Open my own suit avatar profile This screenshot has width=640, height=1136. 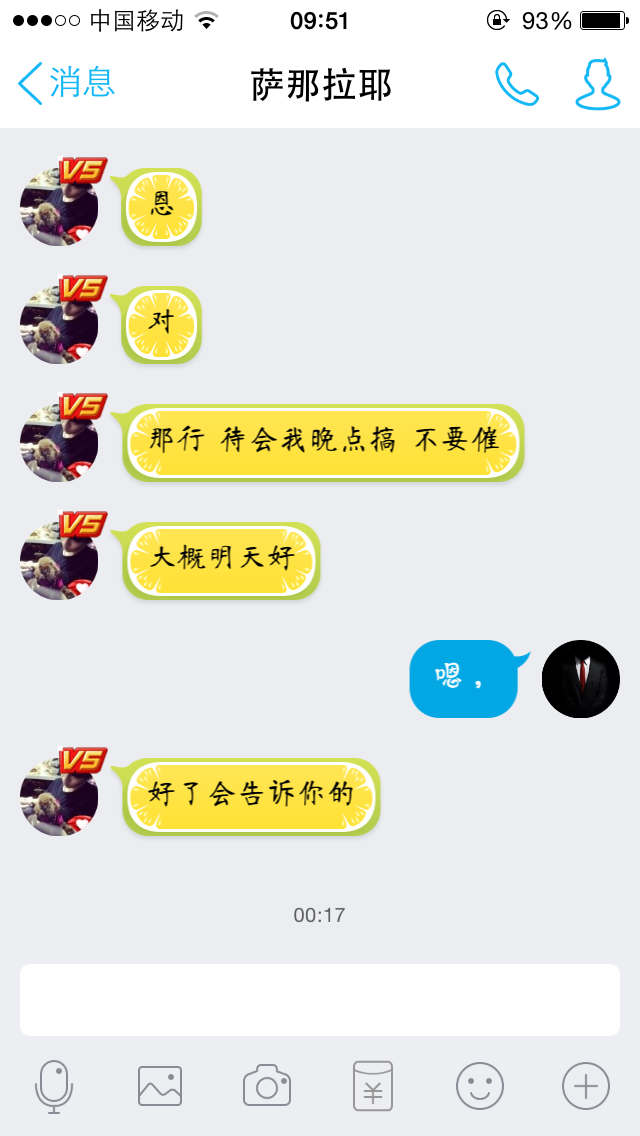pyautogui.click(x=581, y=679)
